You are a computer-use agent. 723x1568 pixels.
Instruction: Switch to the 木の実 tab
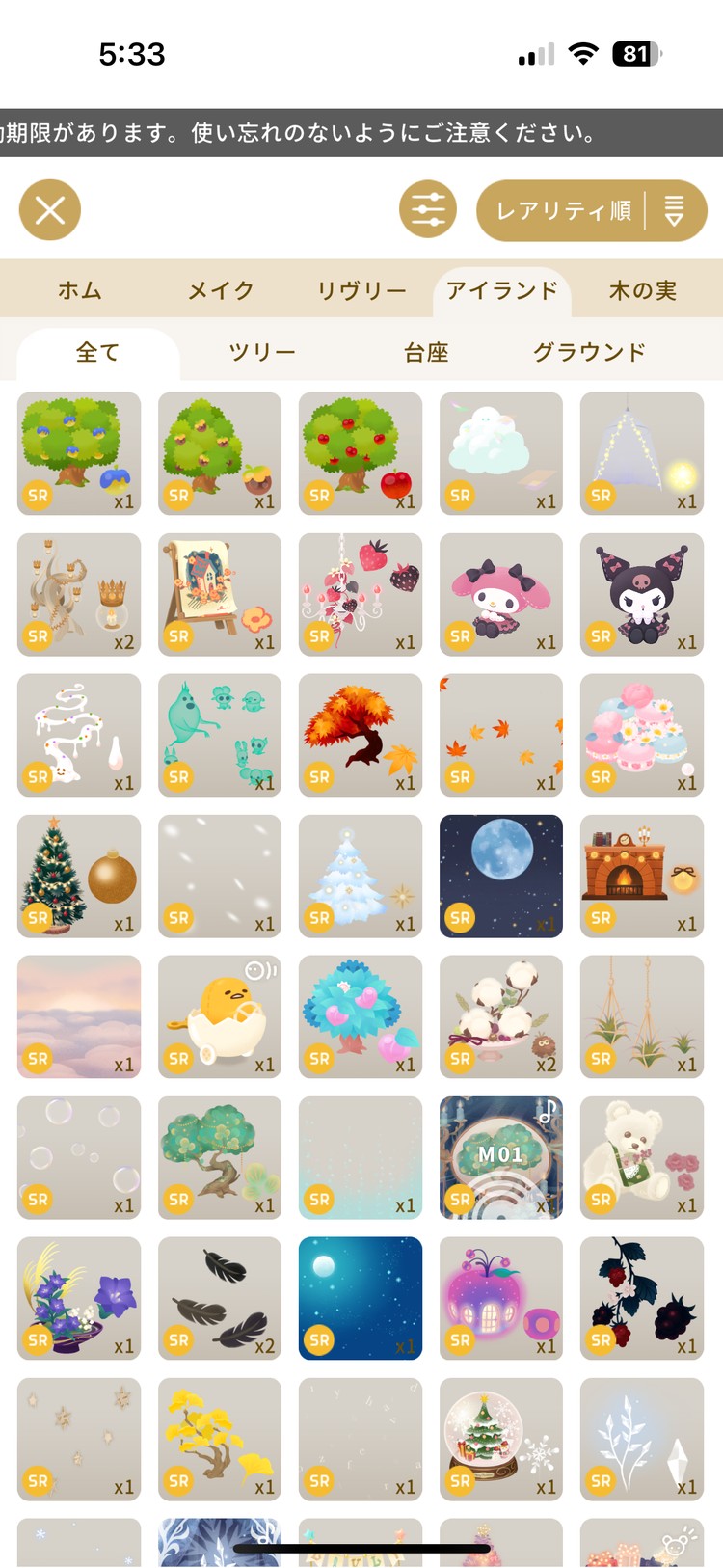click(643, 290)
